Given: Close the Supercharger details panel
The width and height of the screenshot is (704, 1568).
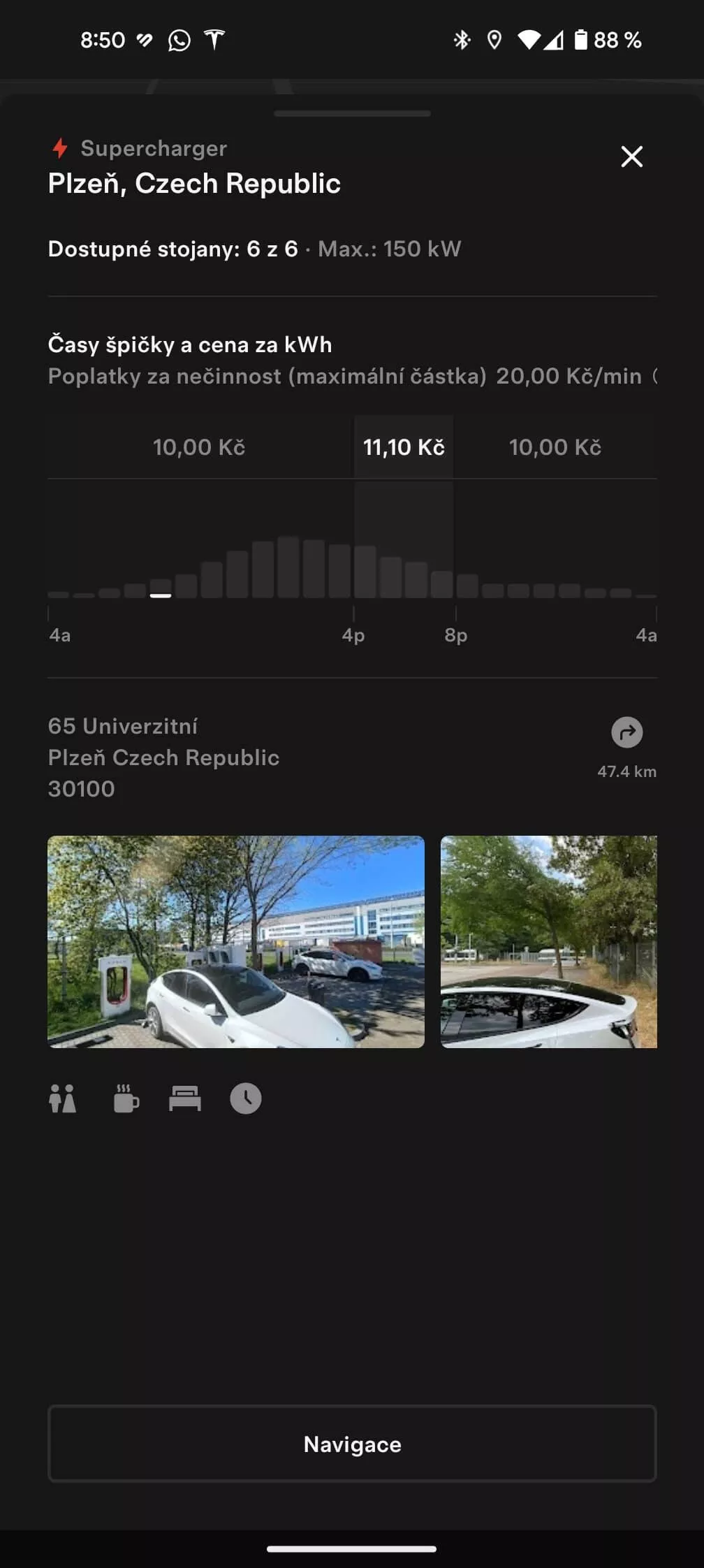Looking at the screenshot, I should tap(631, 157).
